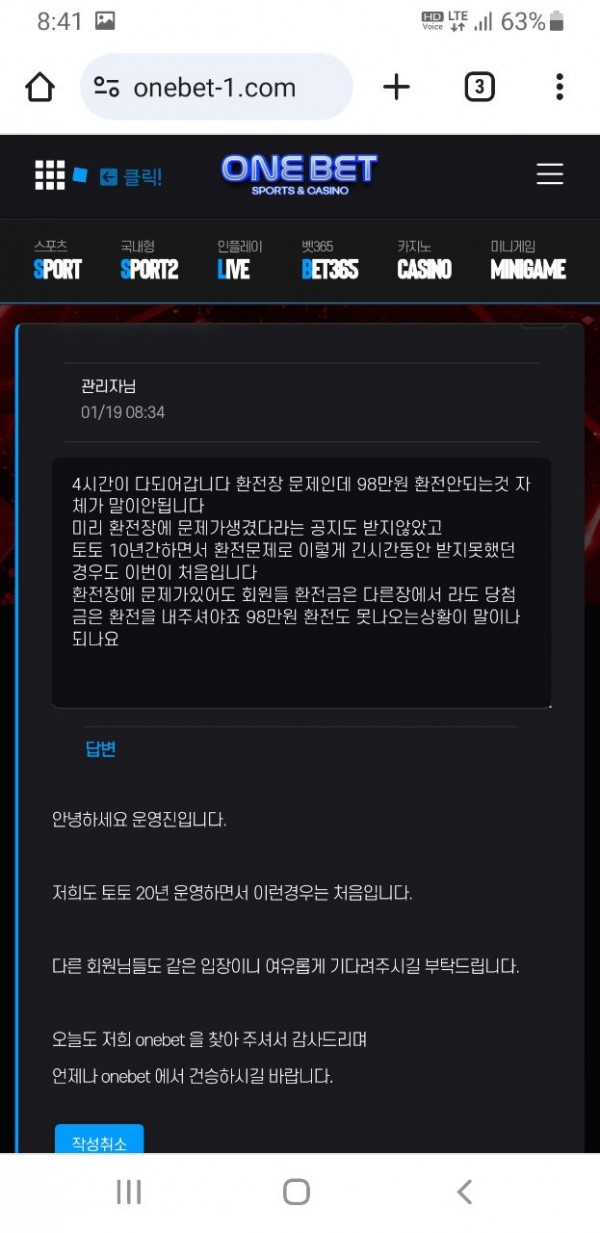Open the CASINO section

pyautogui.click(x=424, y=261)
